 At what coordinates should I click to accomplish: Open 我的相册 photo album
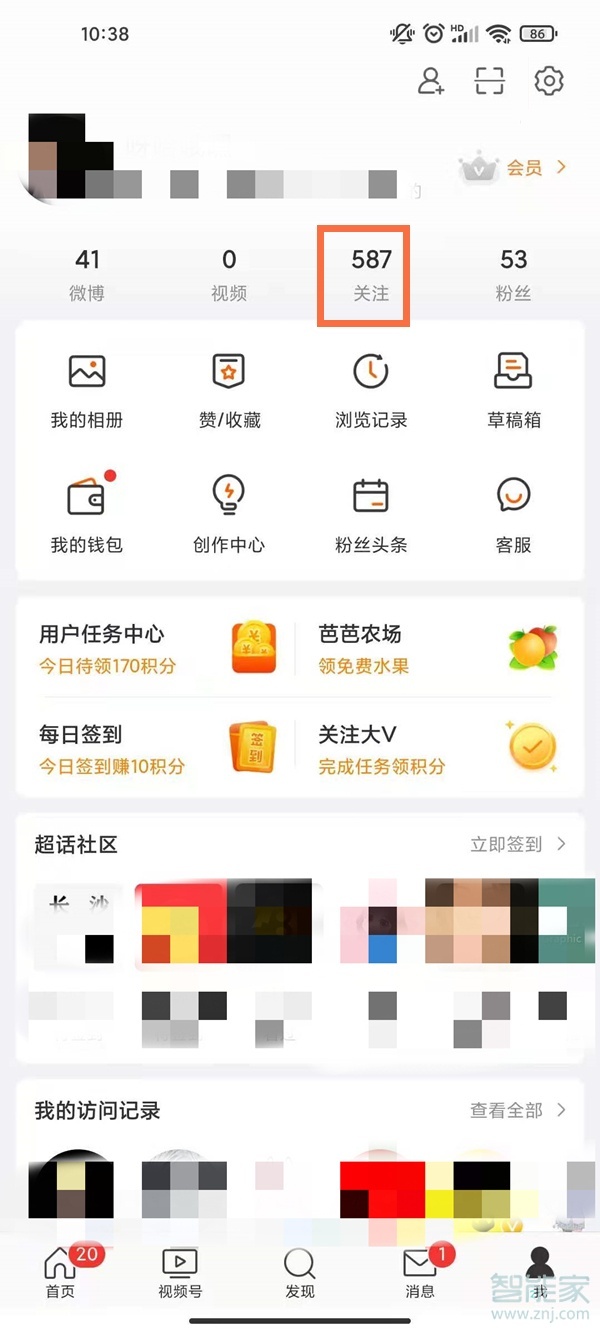coord(87,390)
